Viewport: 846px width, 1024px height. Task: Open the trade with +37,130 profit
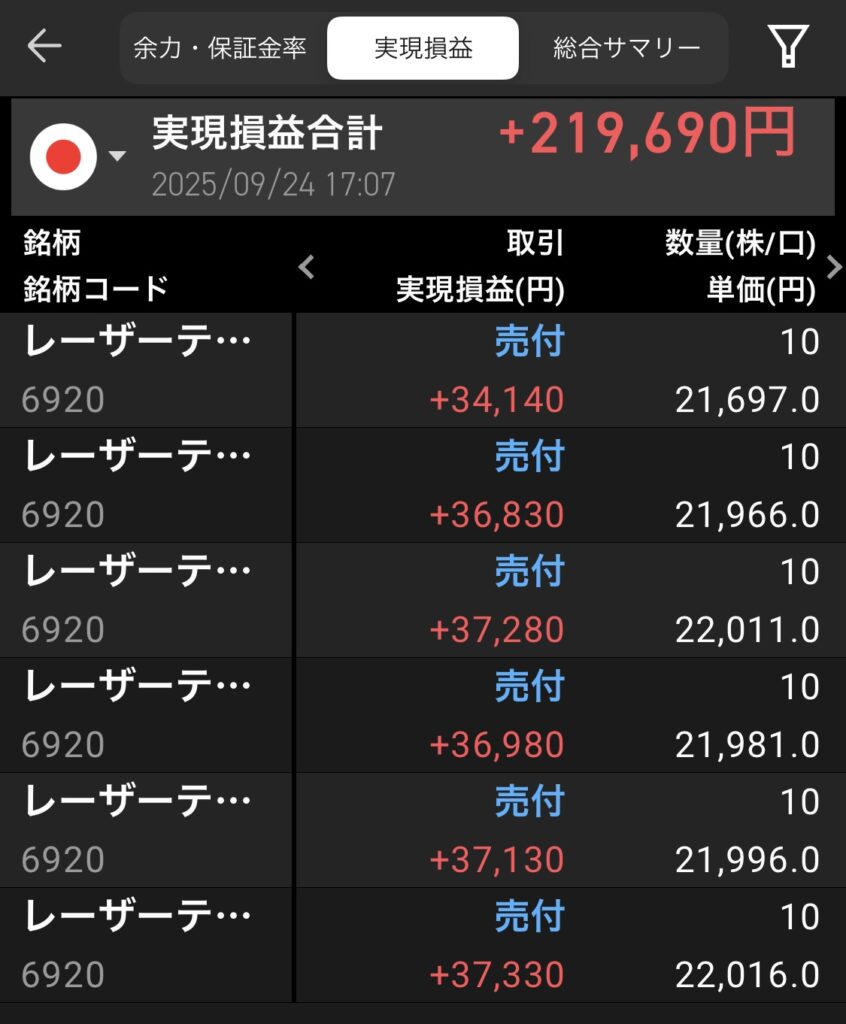point(423,831)
